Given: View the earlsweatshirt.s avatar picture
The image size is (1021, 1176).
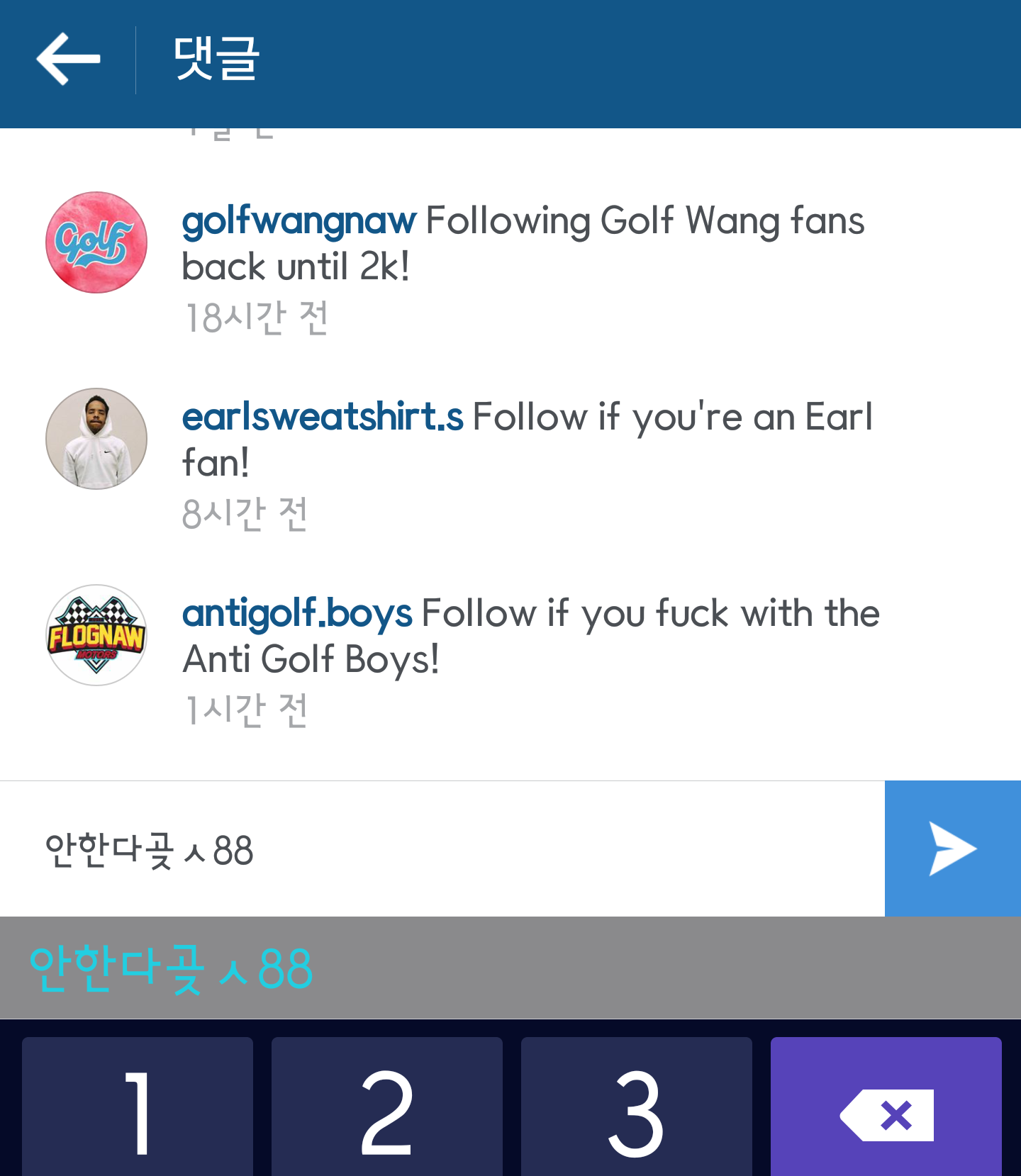Looking at the screenshot, I should point(96,439).
